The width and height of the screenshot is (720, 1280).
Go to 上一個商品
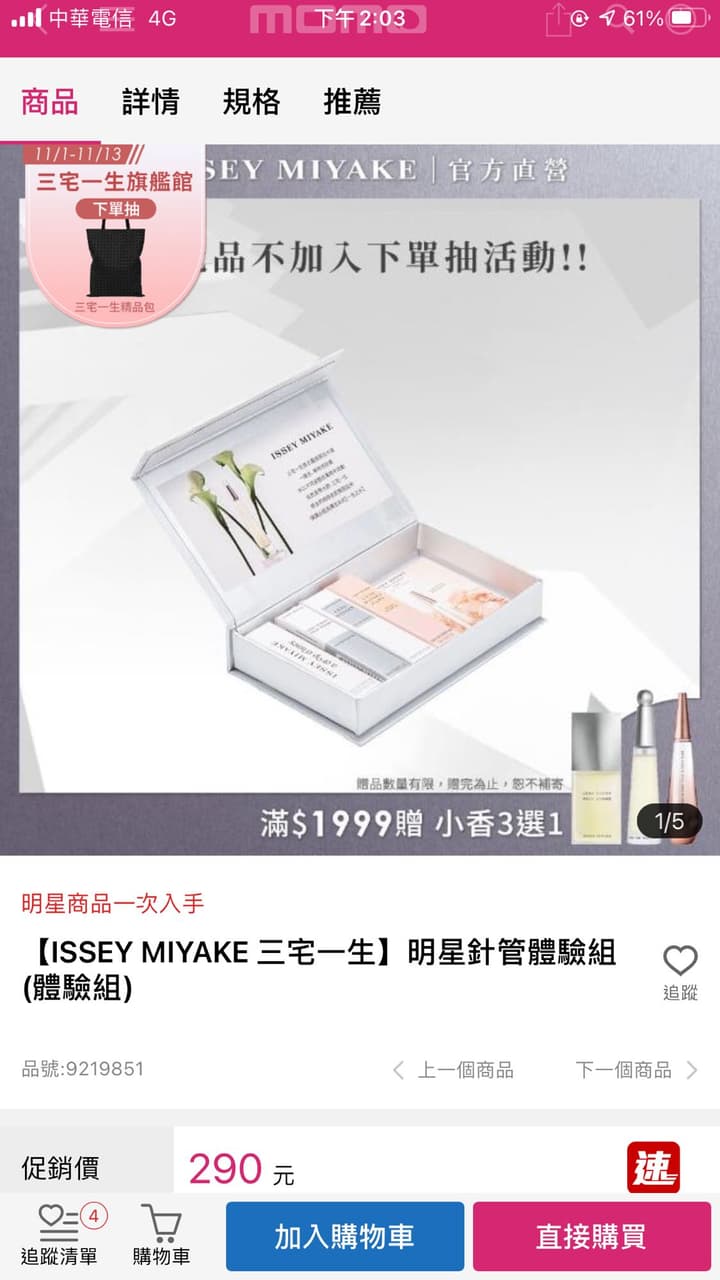[453, 1070]
